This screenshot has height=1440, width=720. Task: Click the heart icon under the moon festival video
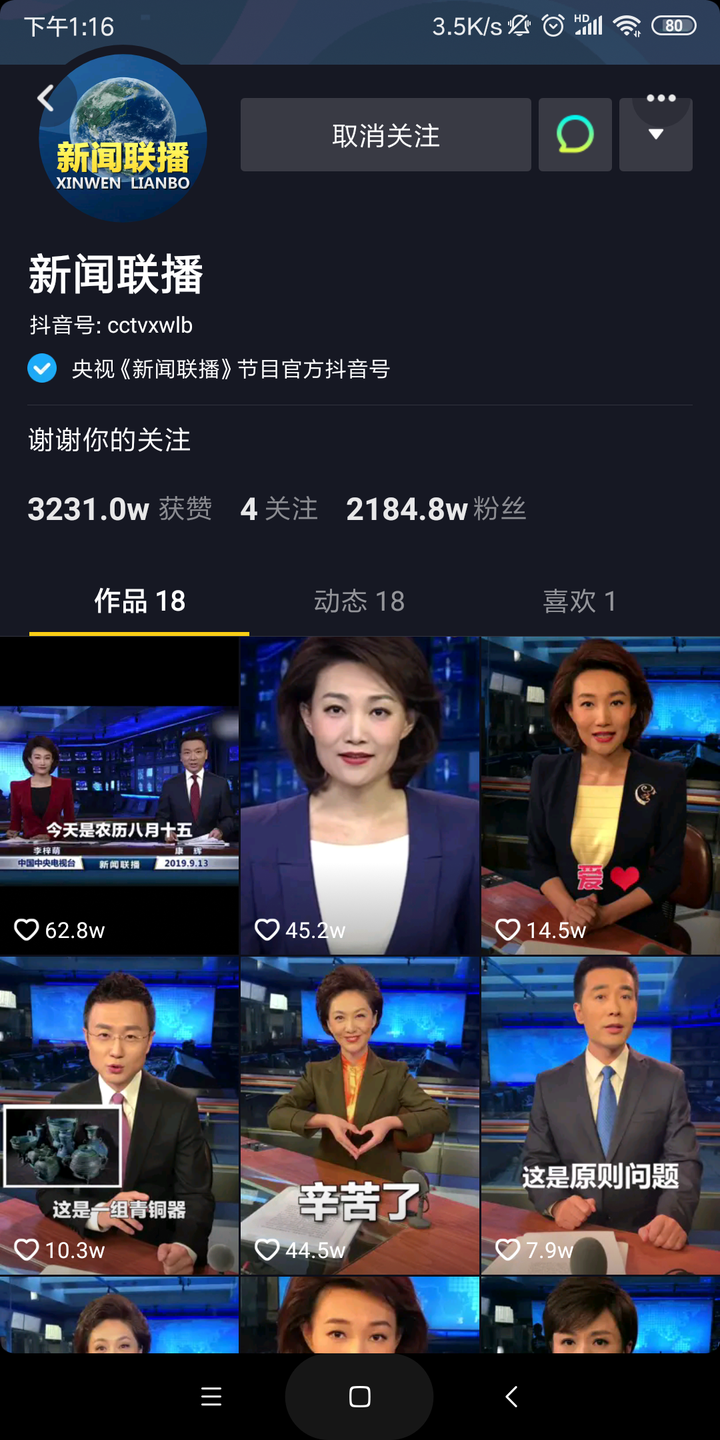(x=27, y=929)
